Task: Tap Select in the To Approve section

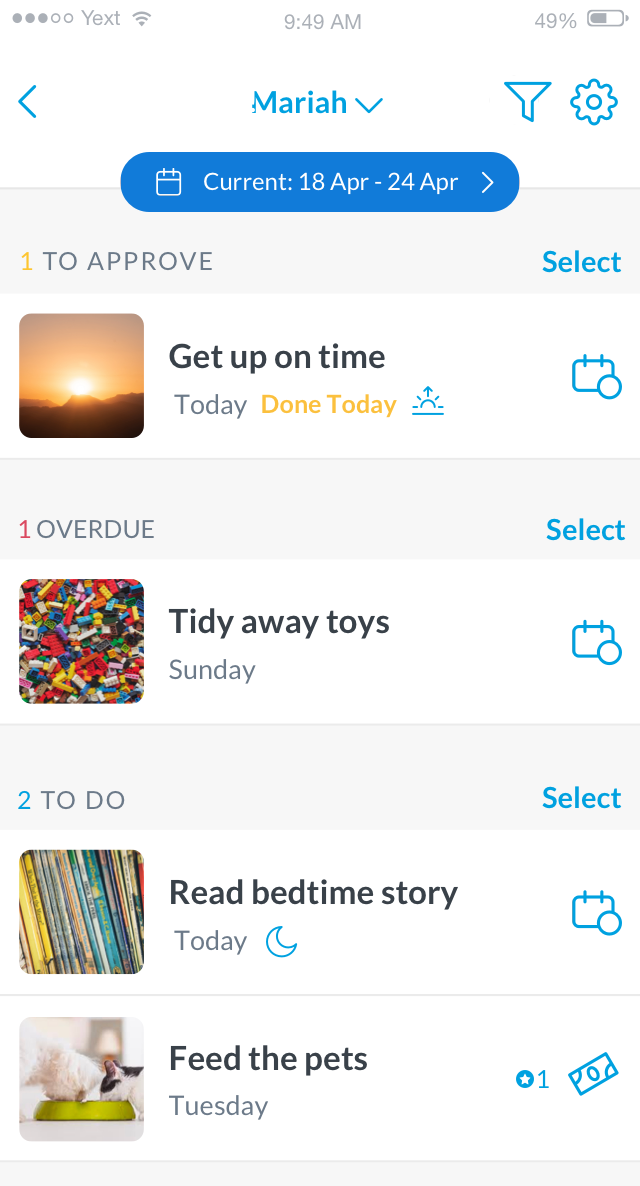Action: point(581,262)
